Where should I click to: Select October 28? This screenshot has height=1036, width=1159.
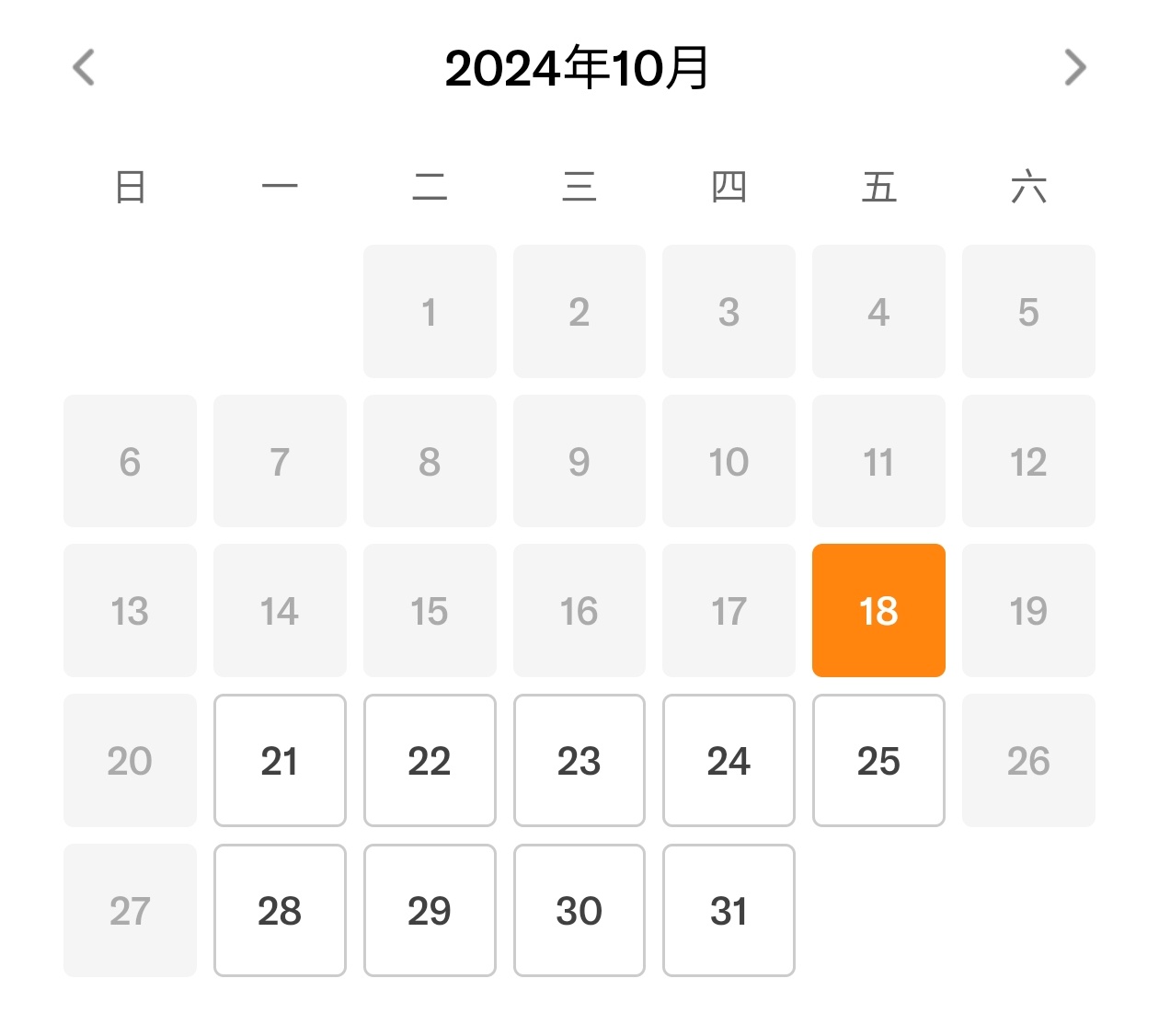[280, 911]
